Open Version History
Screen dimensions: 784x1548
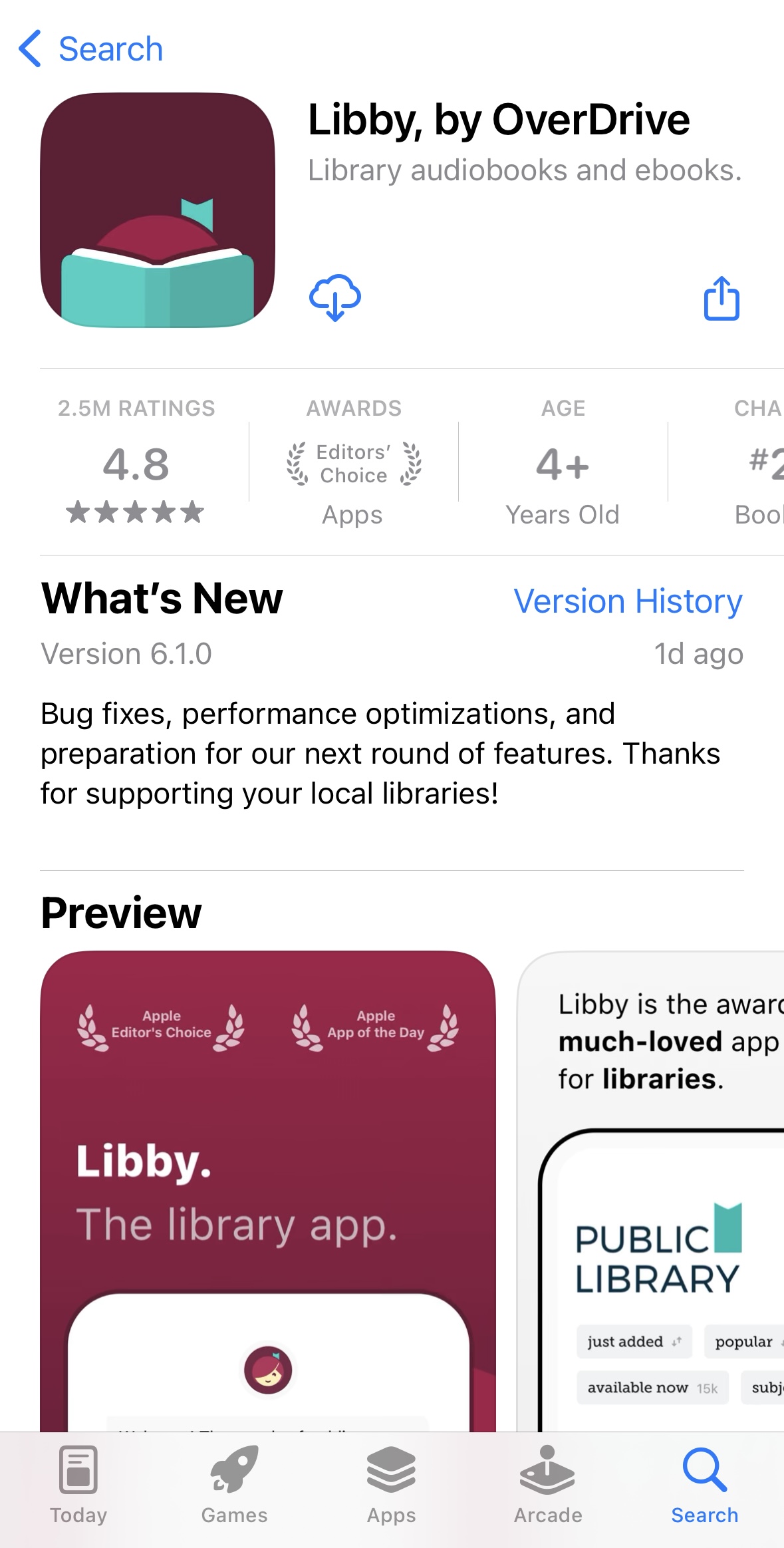pyautogui.click(x=628, y=601)
